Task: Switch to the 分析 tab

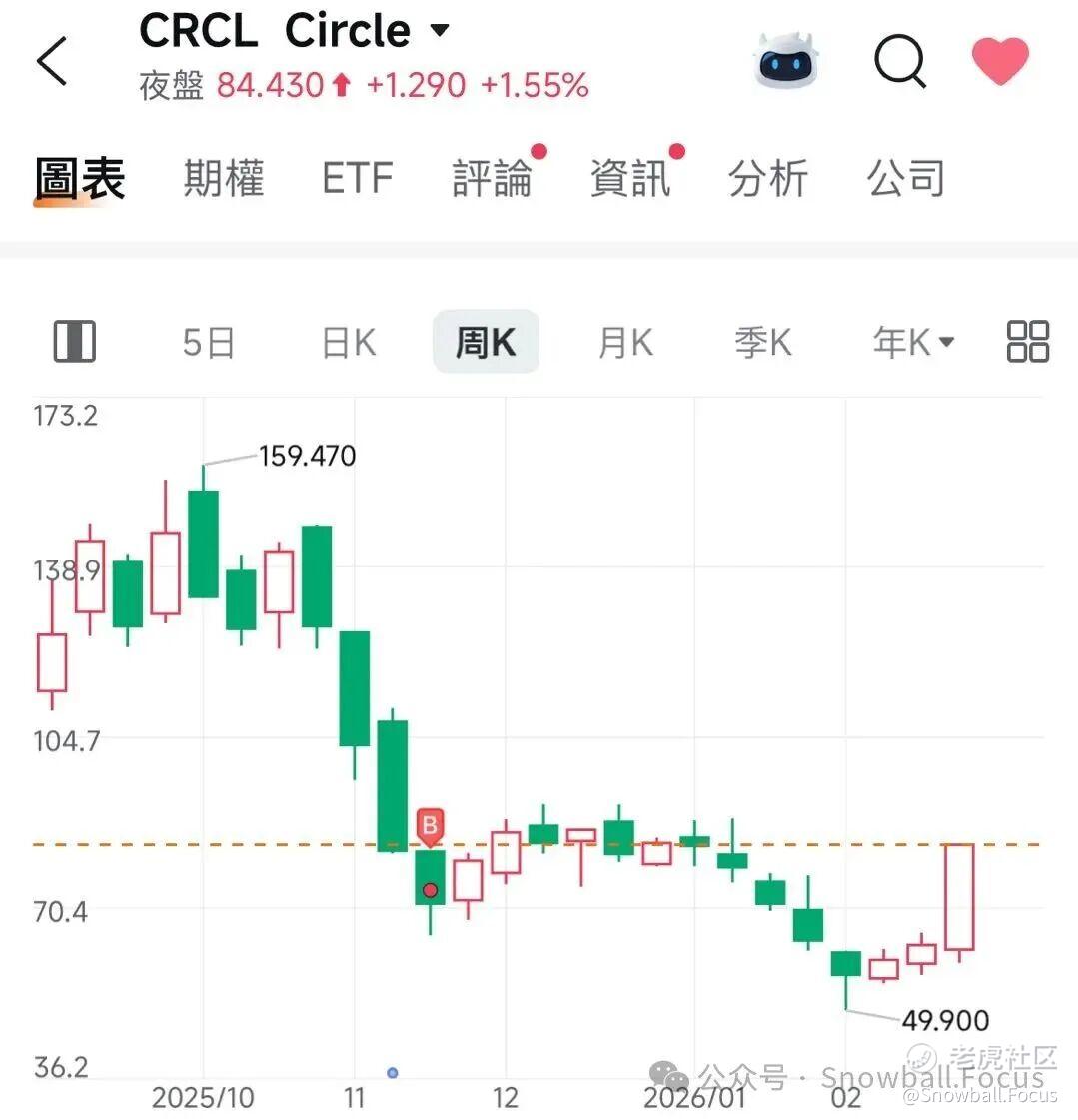Action: click(x=767, y=179)
